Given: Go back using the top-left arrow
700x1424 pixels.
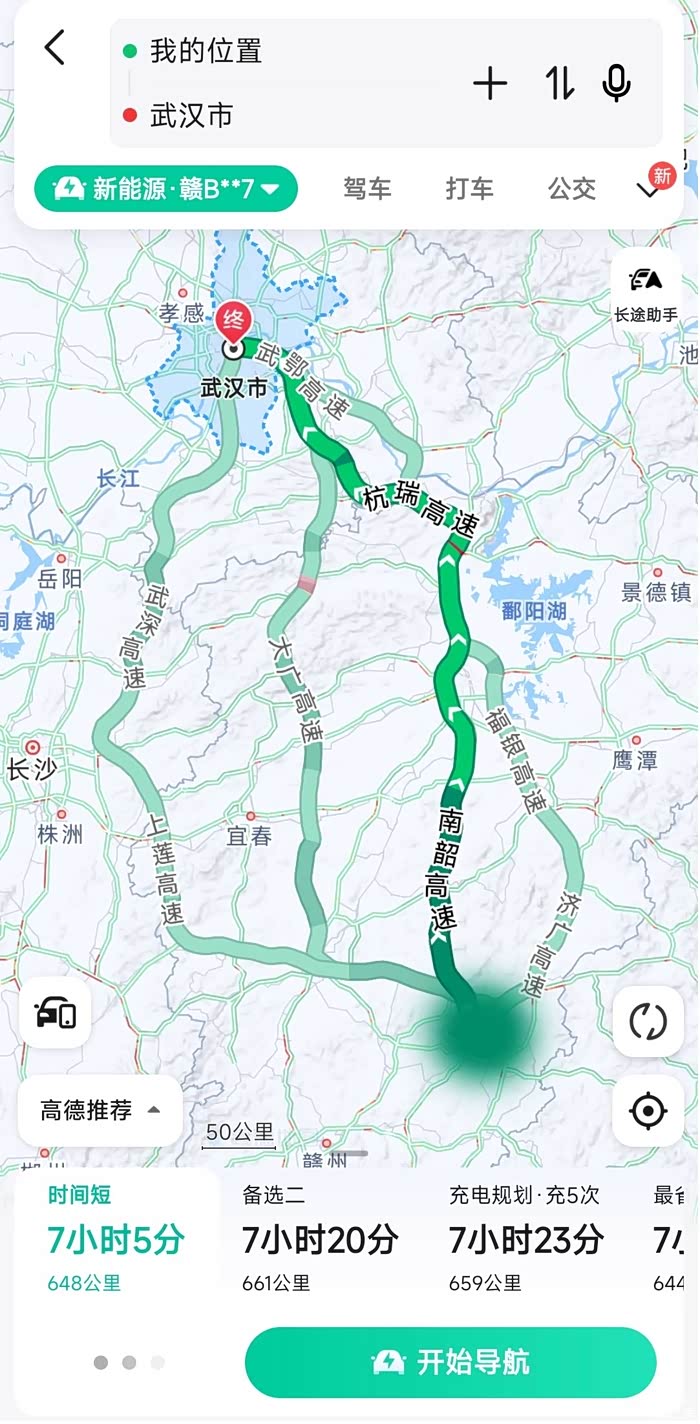Looking at the screenshot, I should (55, 48).
